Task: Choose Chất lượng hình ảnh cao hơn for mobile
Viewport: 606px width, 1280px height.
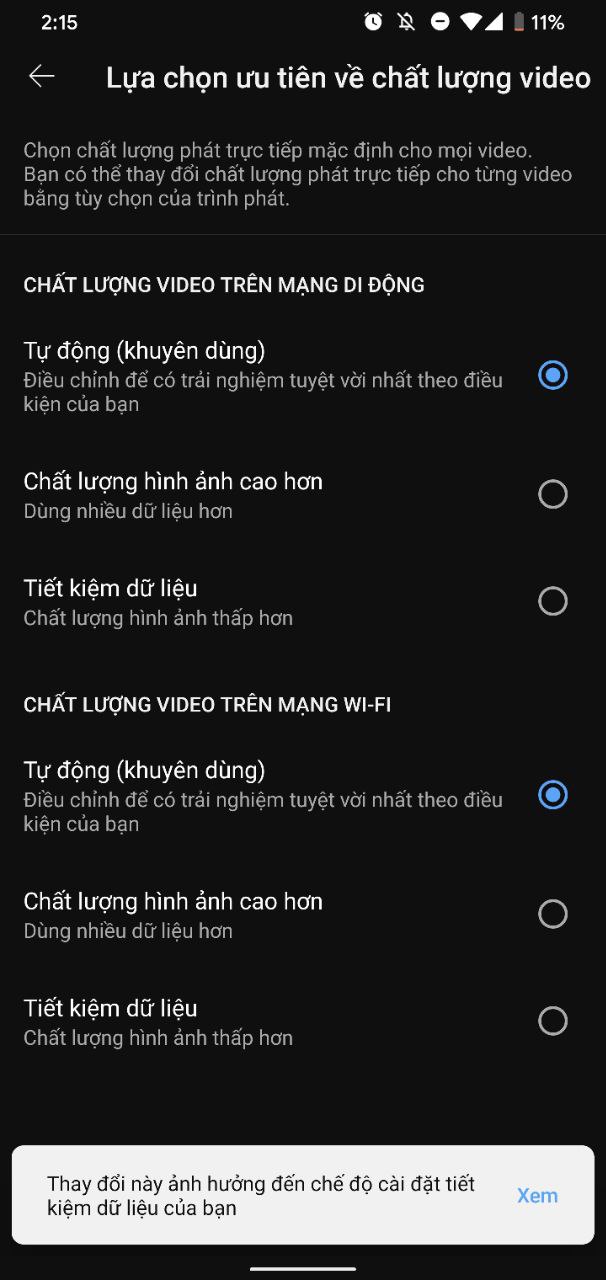Action: pos(303,495)
